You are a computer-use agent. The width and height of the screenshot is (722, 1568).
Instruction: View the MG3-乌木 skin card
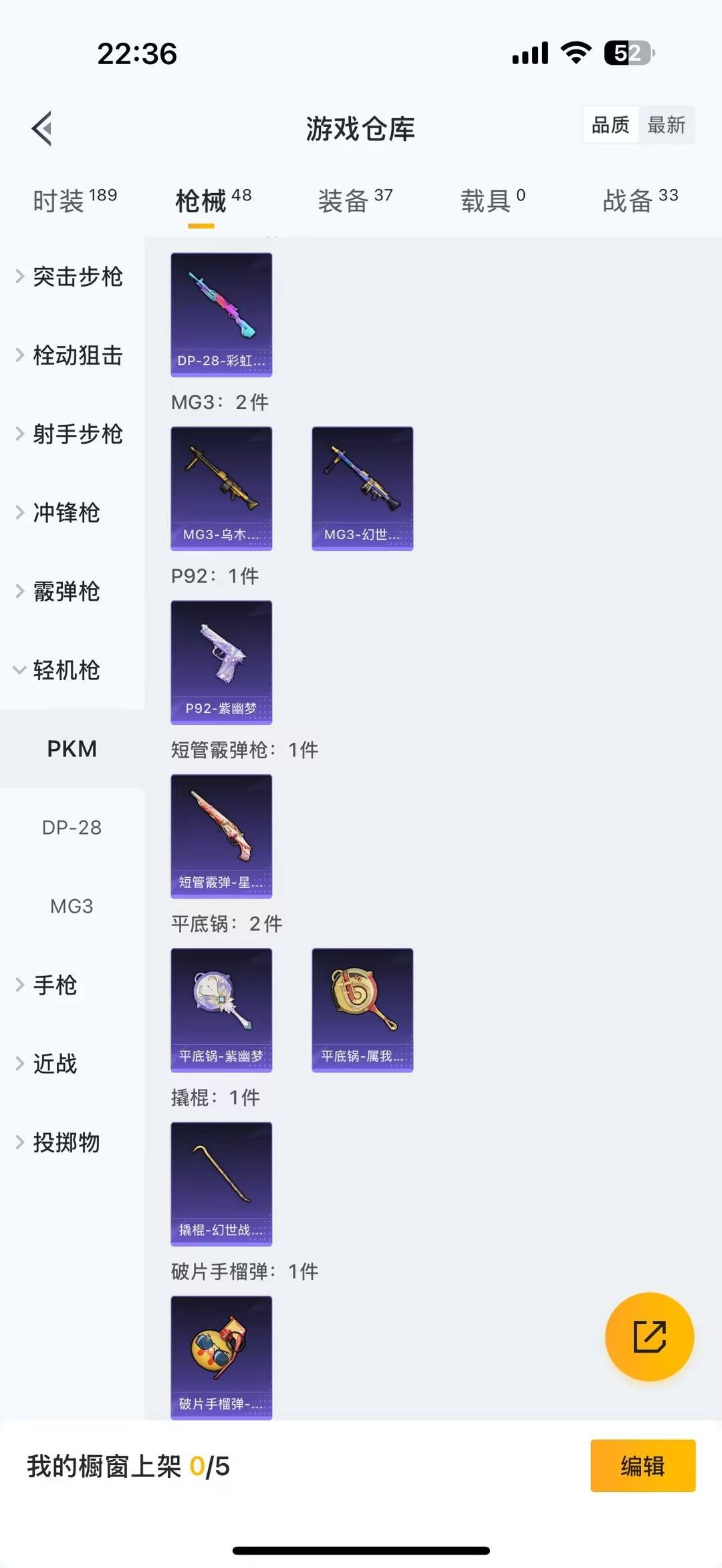coord(221,488)
